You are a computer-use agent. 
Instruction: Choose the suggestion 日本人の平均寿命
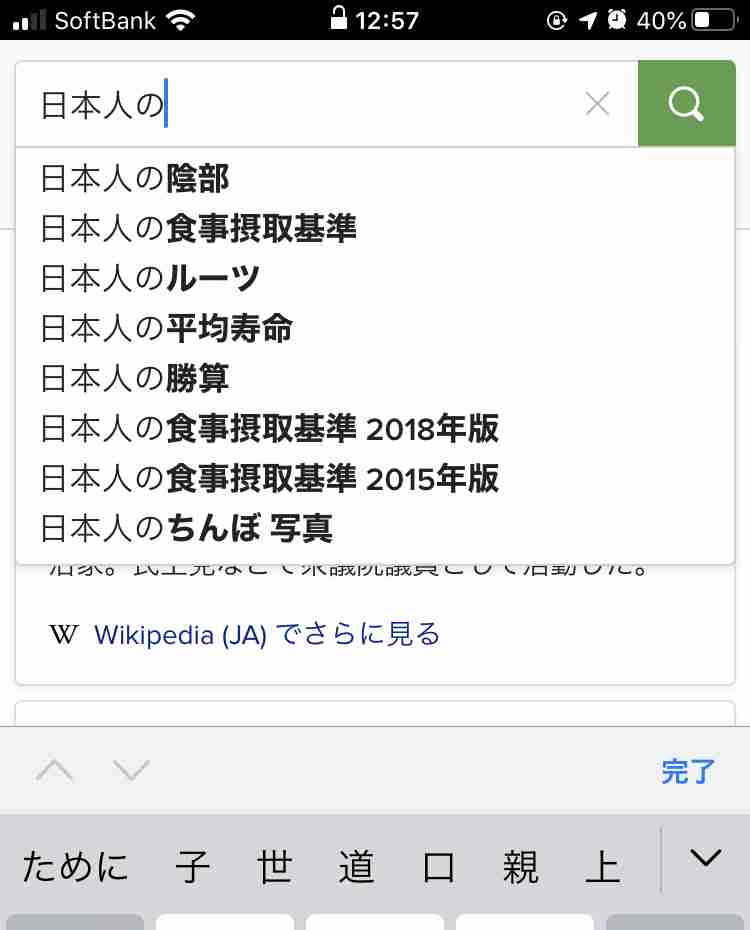[167, 328]
